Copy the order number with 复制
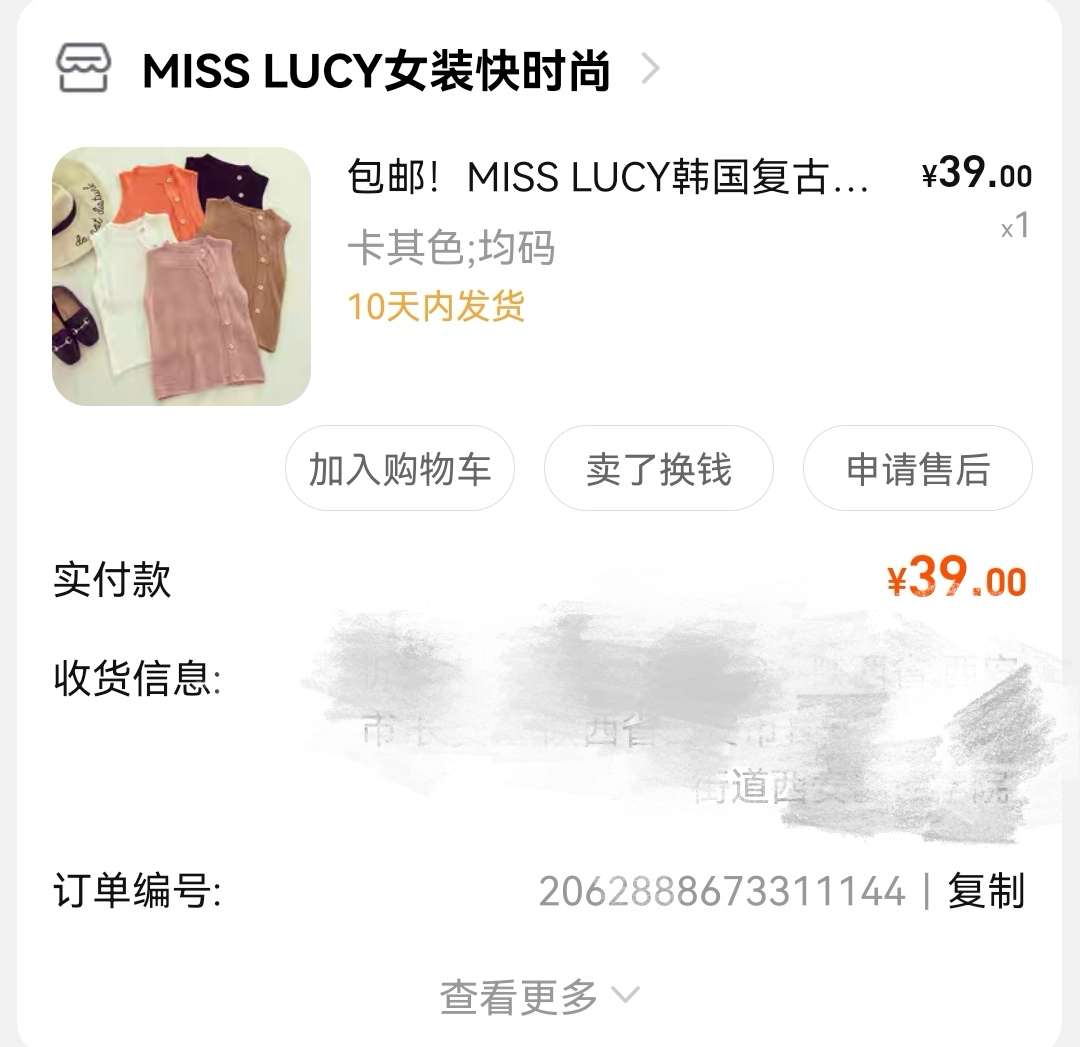Image resolution: width=1080 pixels, height=1047 pixels. coord(986,890)
